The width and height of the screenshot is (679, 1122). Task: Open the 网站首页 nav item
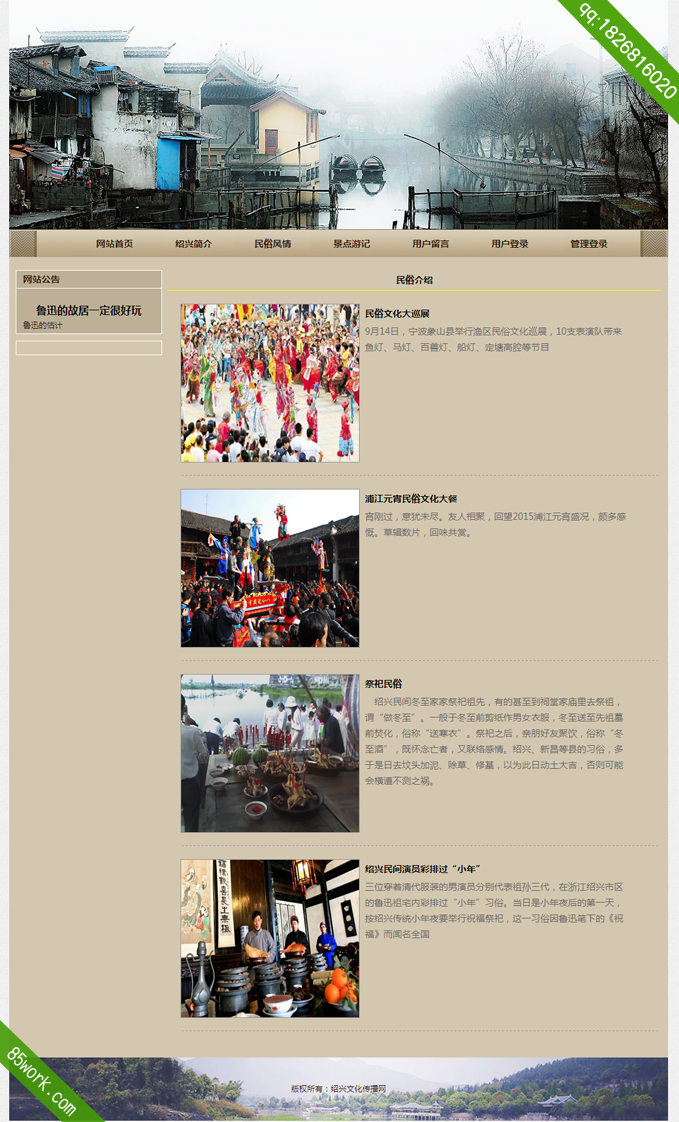(114, 244)
